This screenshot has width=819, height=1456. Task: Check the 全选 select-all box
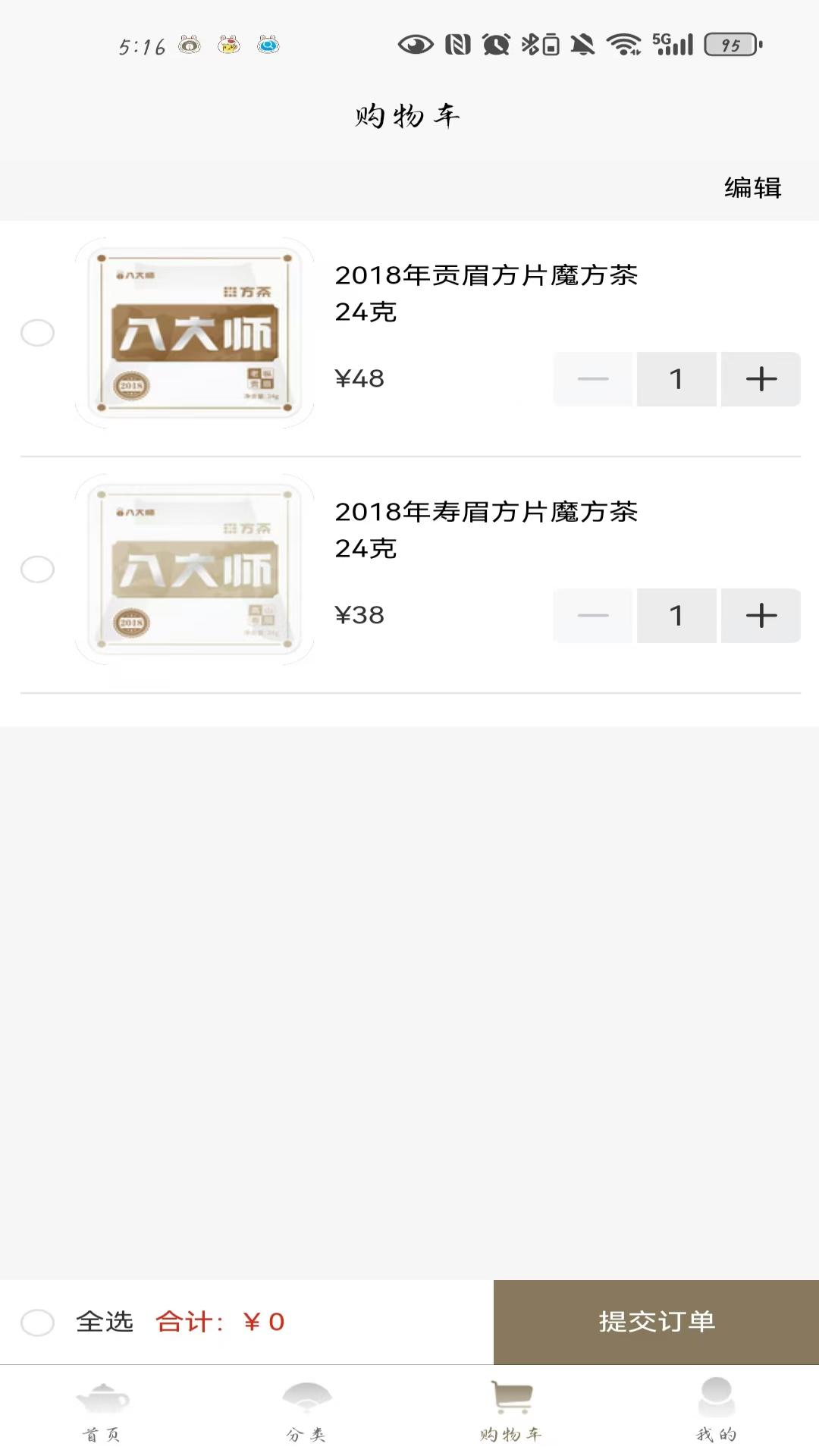37,1322
